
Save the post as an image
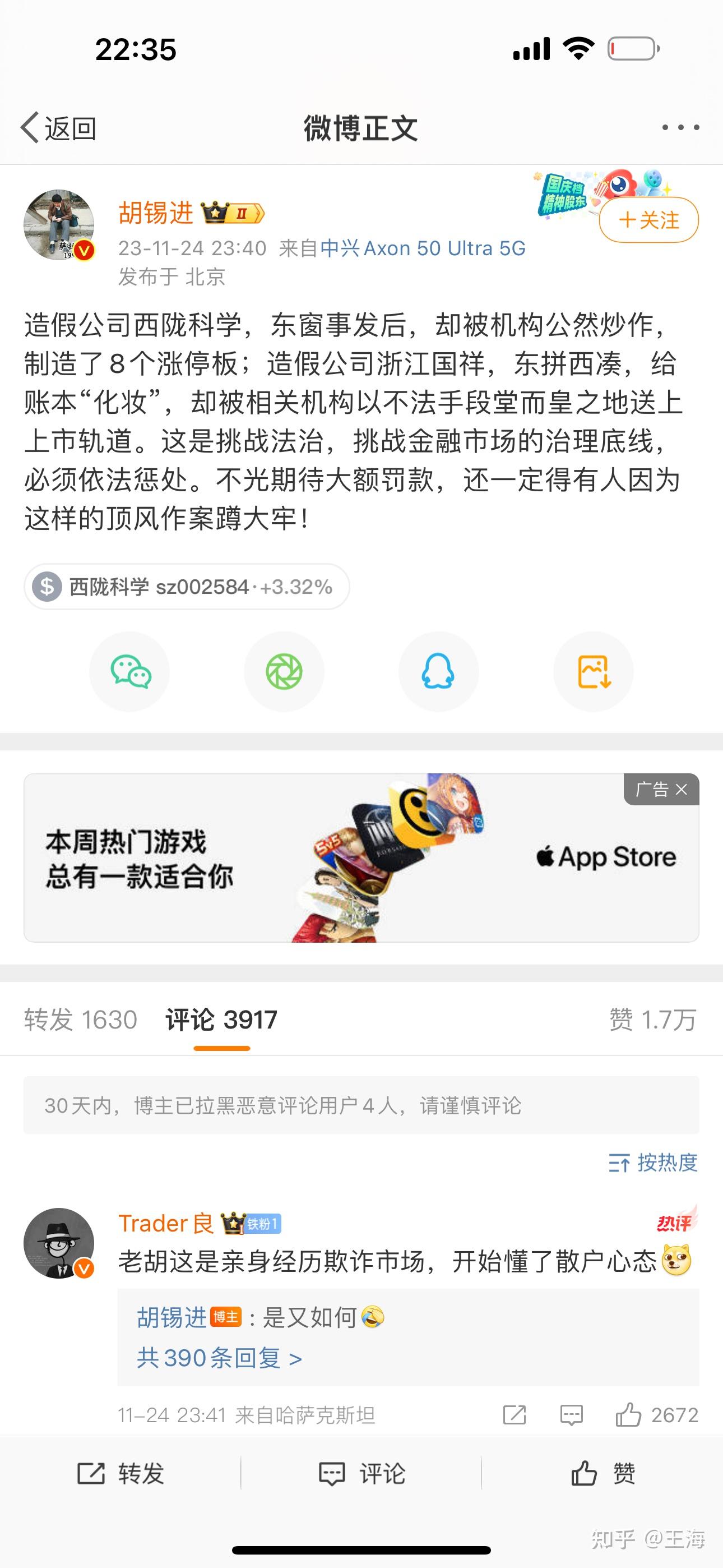pyautogui.click(x=594, y=672)
